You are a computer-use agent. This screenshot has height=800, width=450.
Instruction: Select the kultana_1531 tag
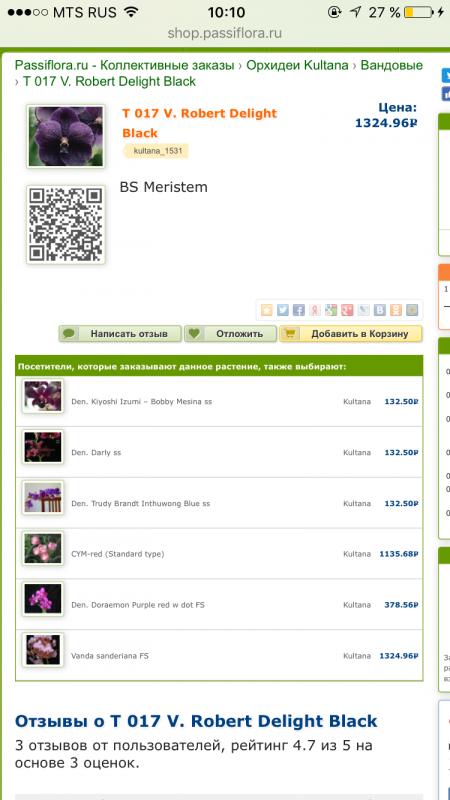tap(157, 151)
